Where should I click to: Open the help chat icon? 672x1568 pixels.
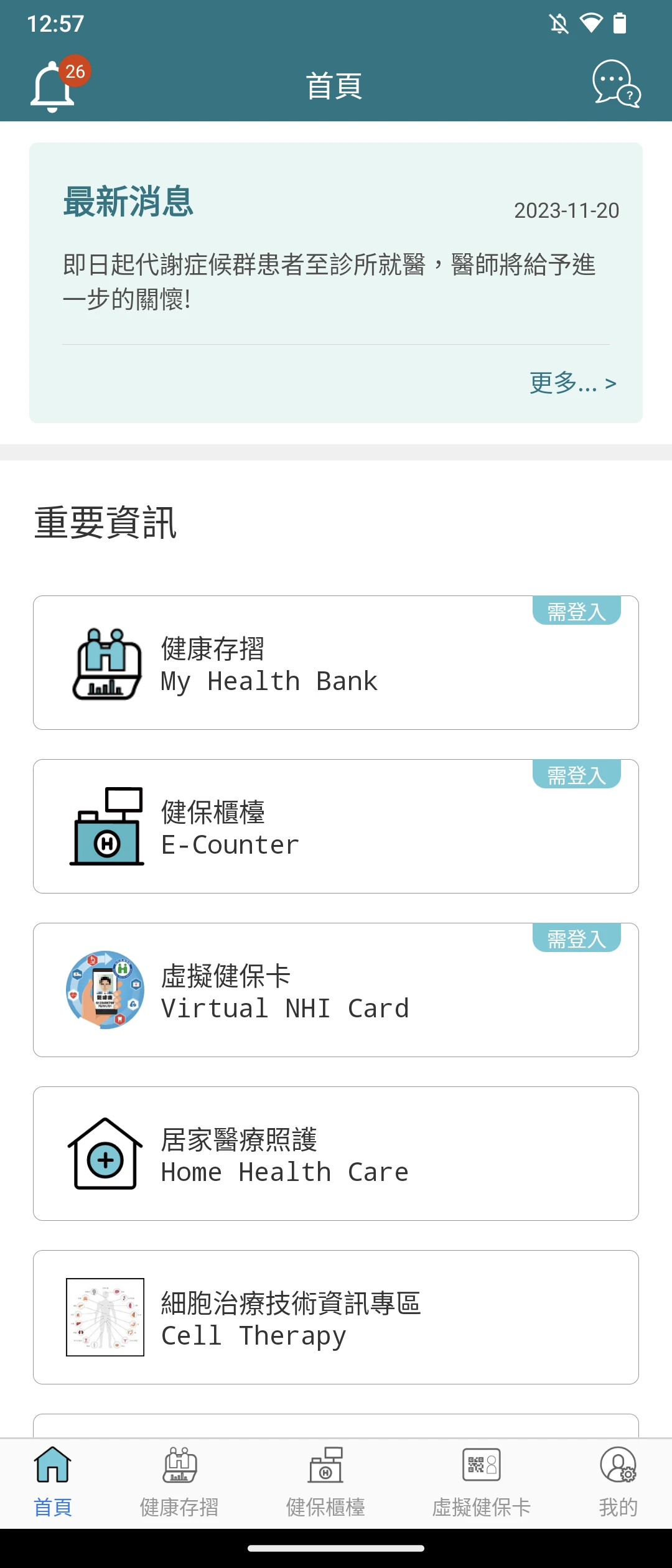[615, 84]
